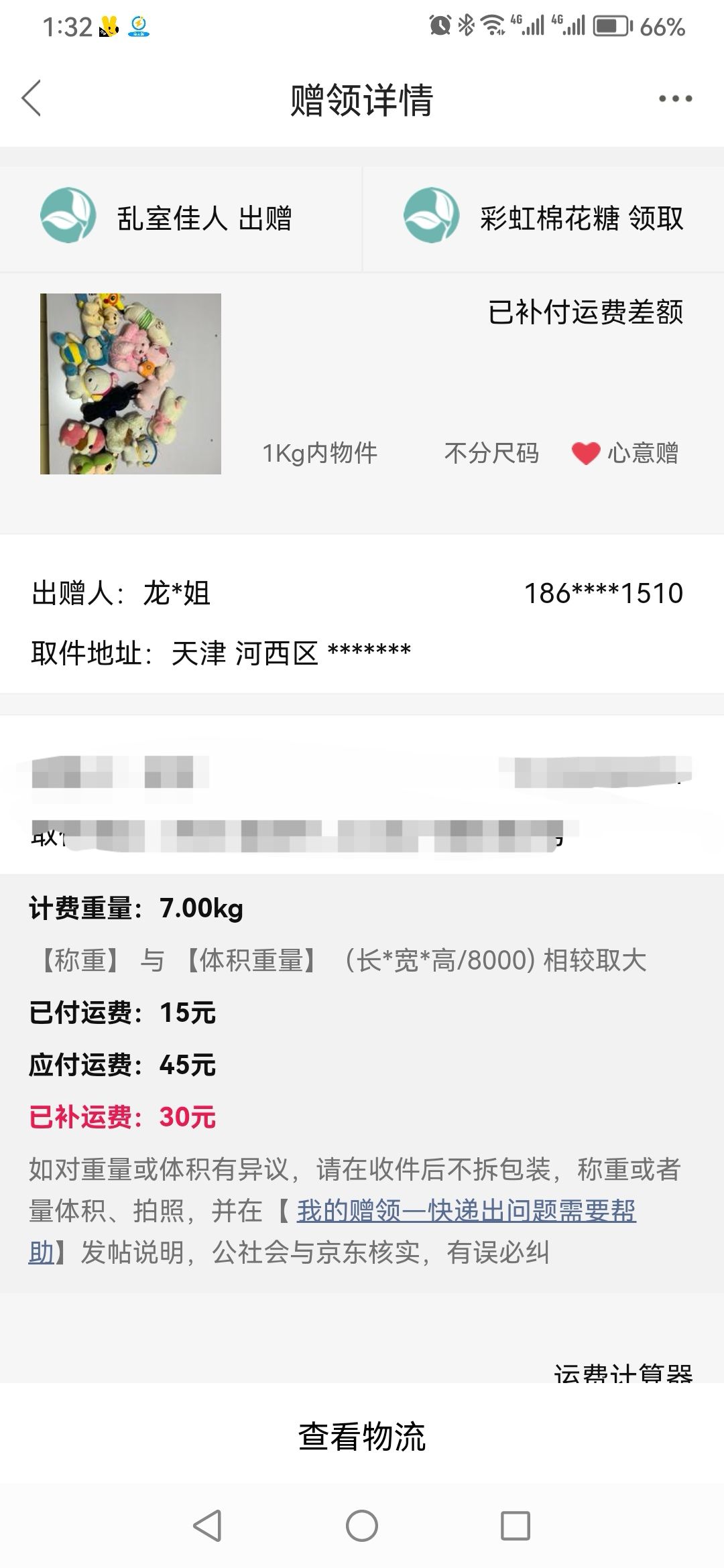Open the three-dot overflow menu
Viewport: 724px width, 1568px height.
point(675,99)
